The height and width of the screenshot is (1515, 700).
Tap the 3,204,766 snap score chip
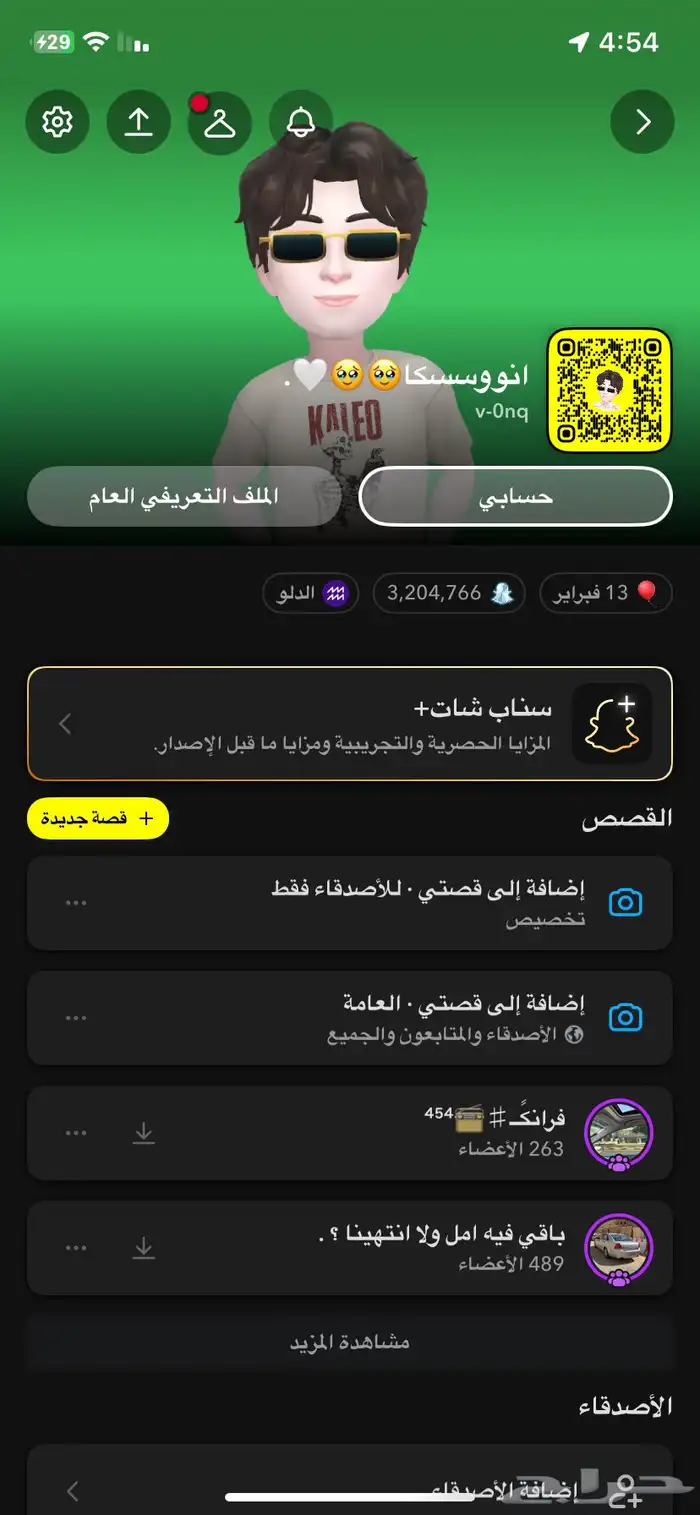[x=449, y=593]
